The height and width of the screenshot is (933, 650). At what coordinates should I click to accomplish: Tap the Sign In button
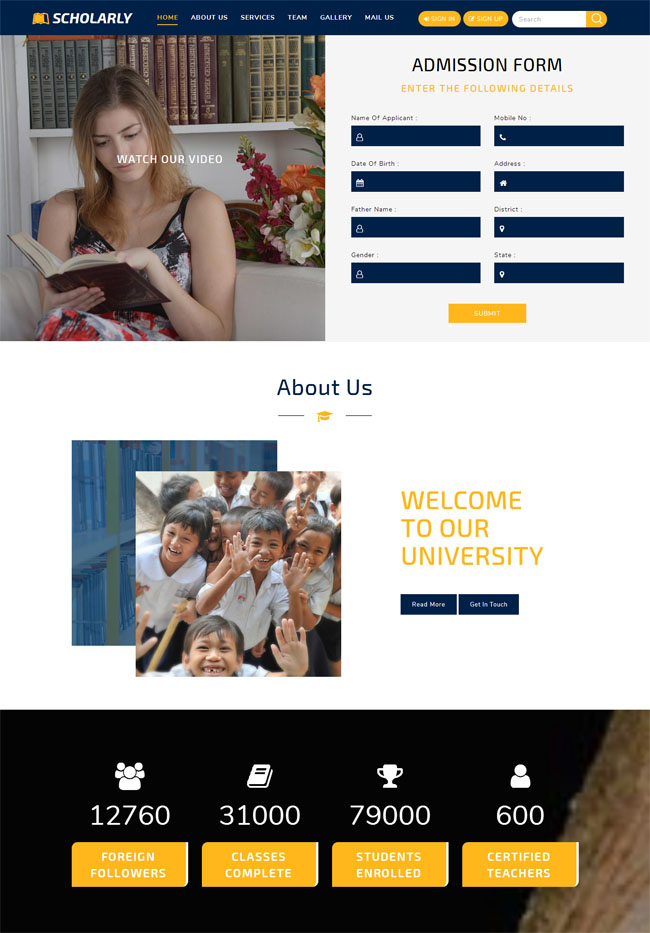click(439, 19)
